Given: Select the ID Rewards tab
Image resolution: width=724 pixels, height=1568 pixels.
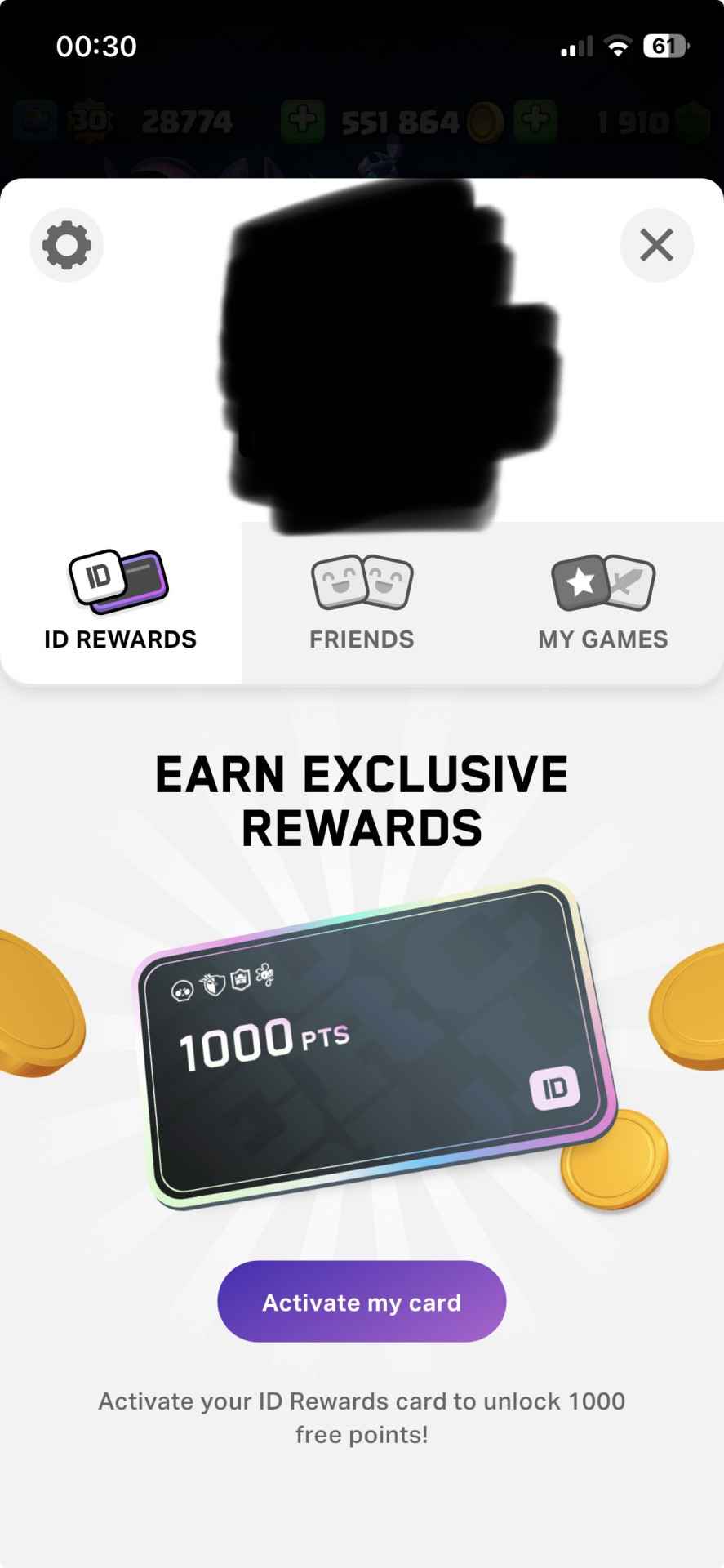Looking at the screenshot, I should [x=120, y=603].
